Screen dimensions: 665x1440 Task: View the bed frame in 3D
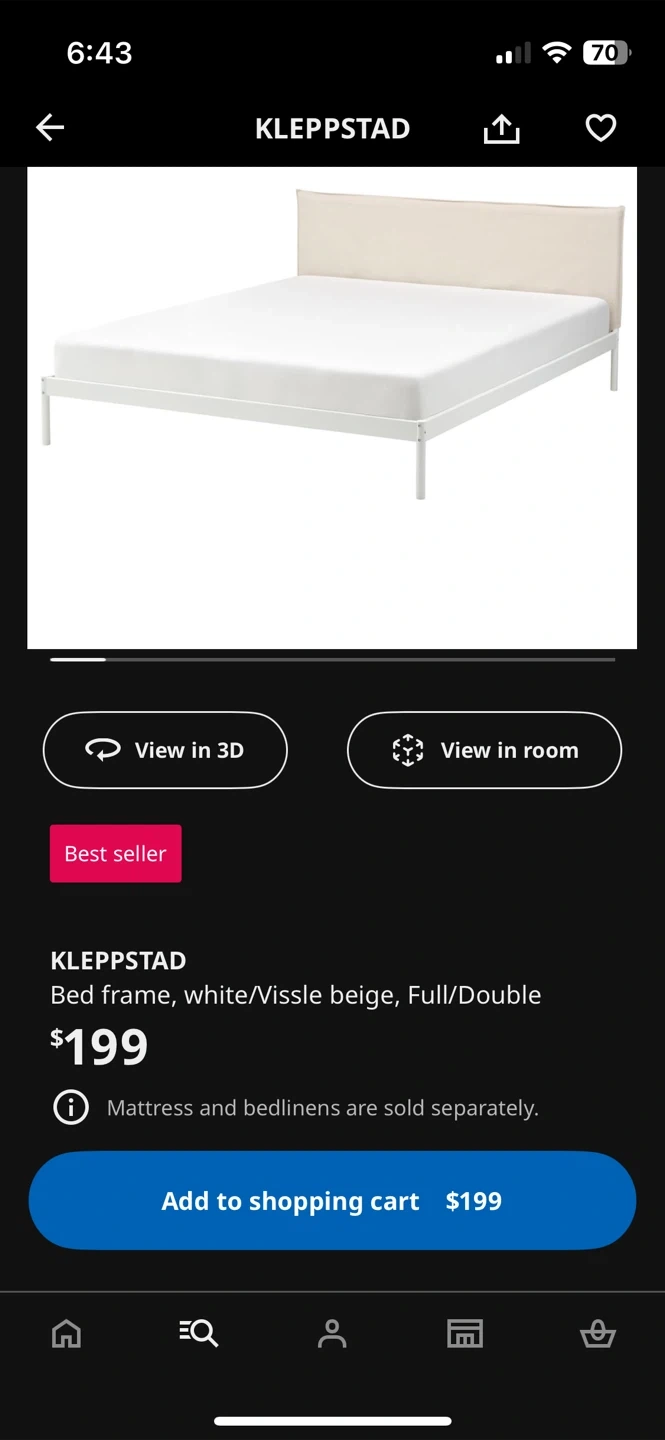click(x=165, y=750)
